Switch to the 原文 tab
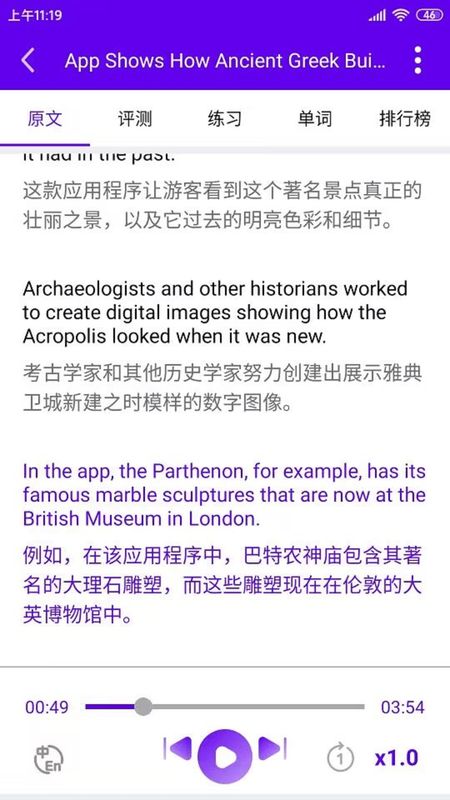The image size is (450, 800). tap(45, 118)
